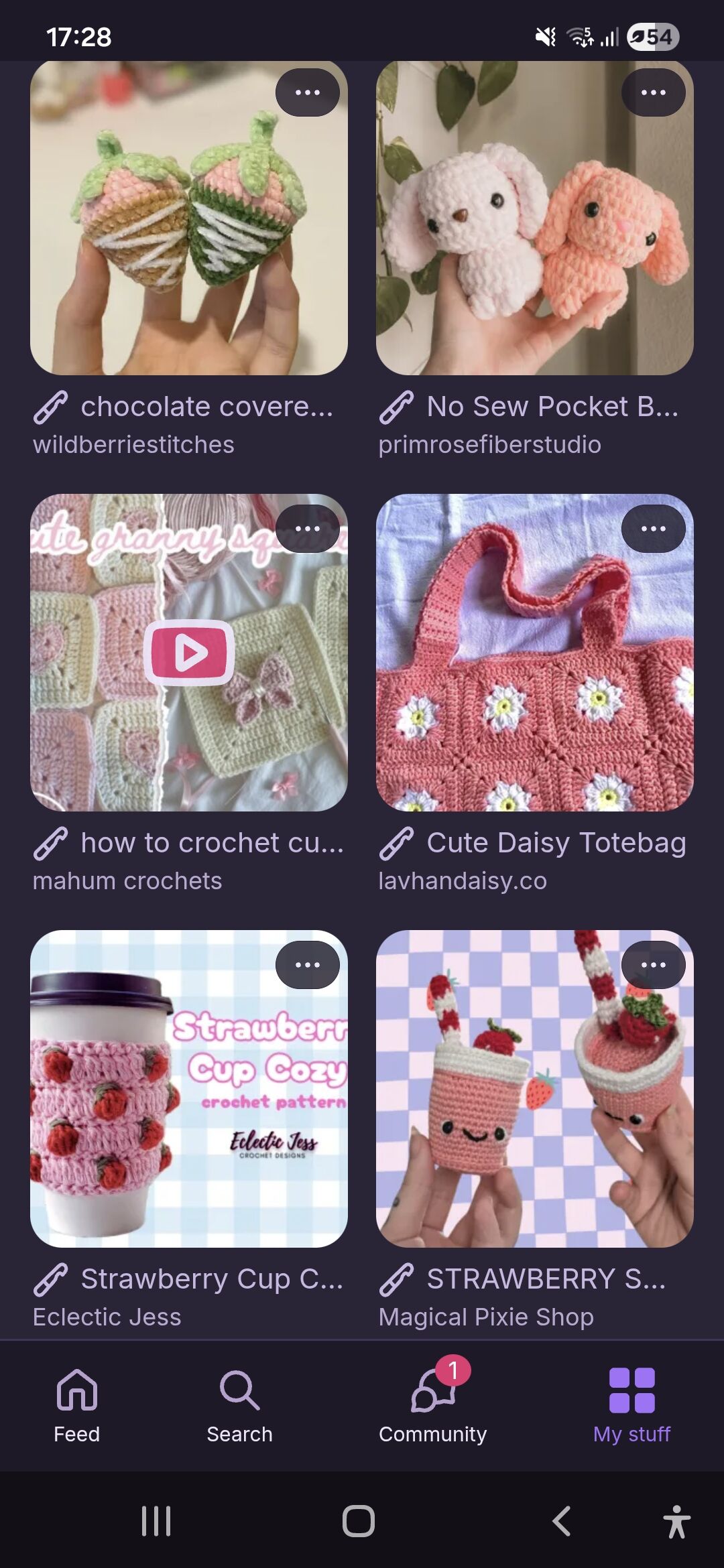Play the mahum crochets granny square video
This screenshot has height=1568, width=724.
[188, 653]
